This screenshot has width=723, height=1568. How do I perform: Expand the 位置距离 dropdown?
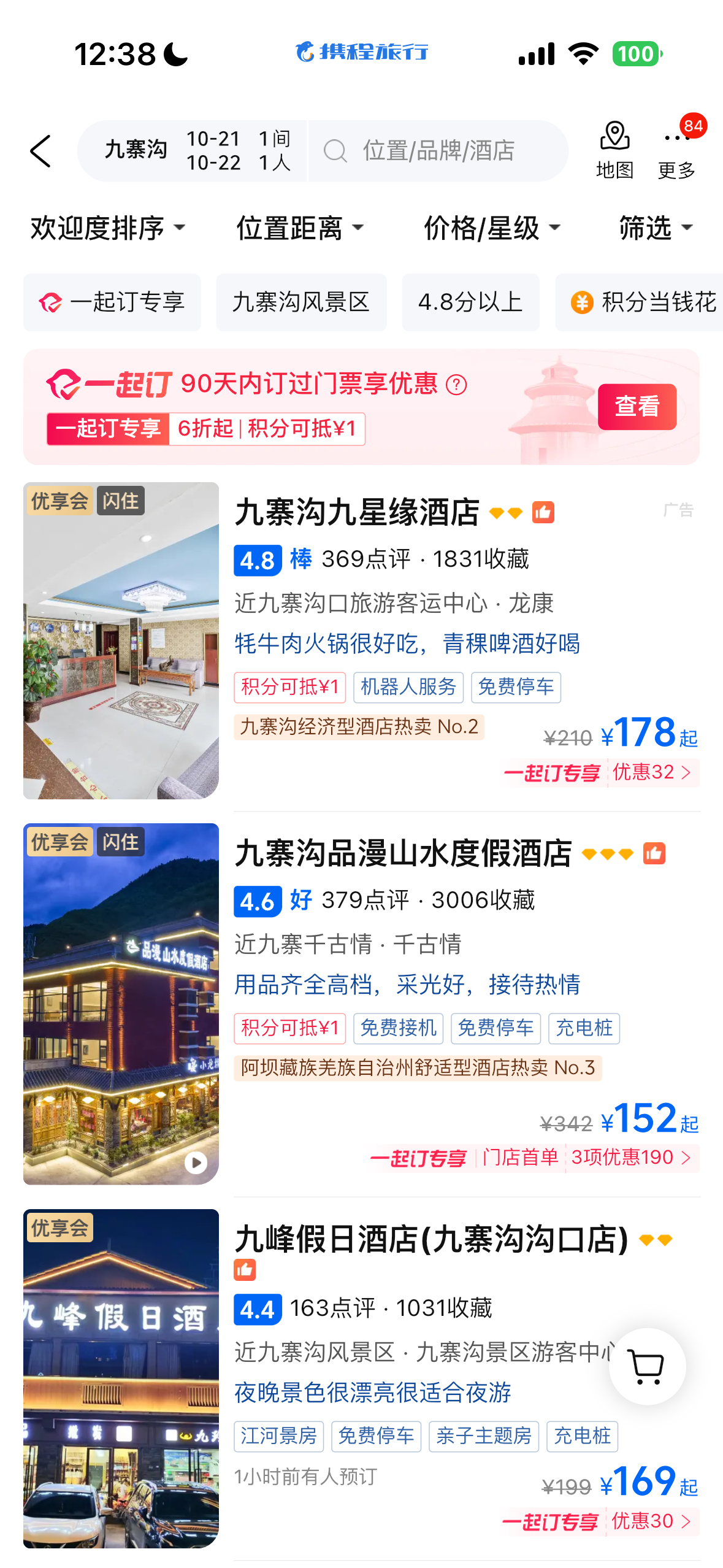(x=300, y=228)
